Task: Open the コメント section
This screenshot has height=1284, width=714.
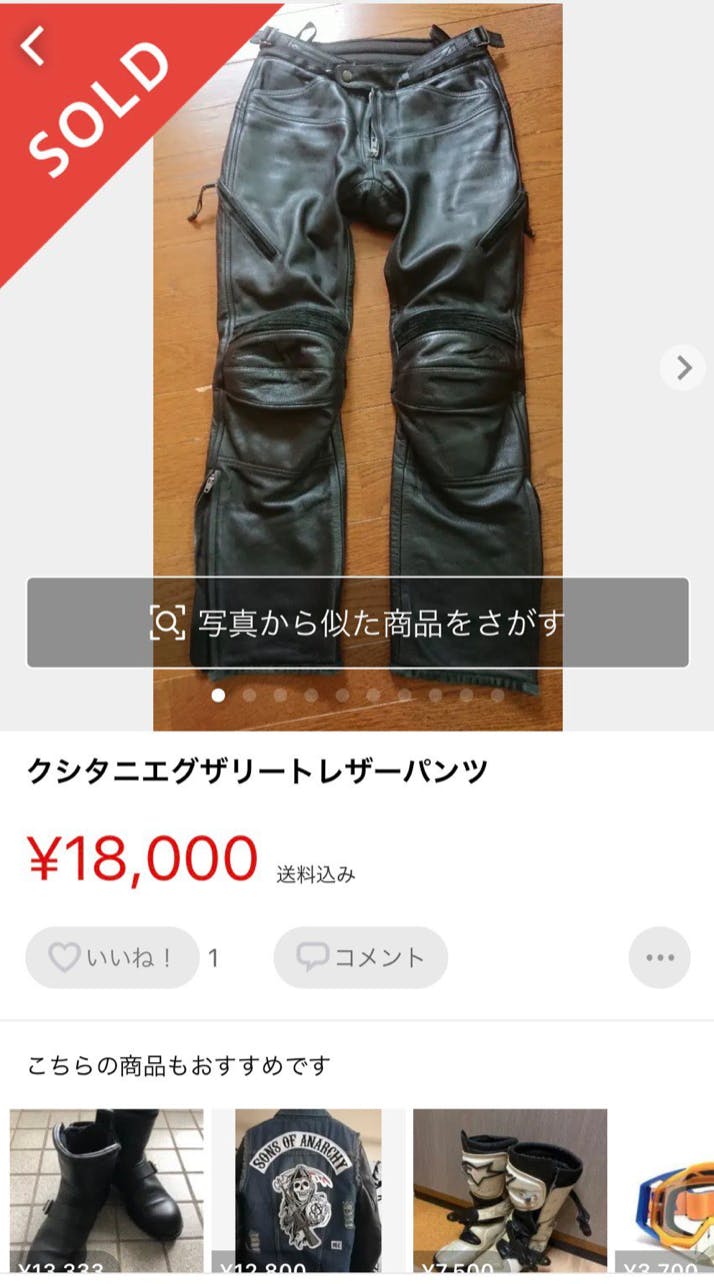Action: [x=360, y=958]
